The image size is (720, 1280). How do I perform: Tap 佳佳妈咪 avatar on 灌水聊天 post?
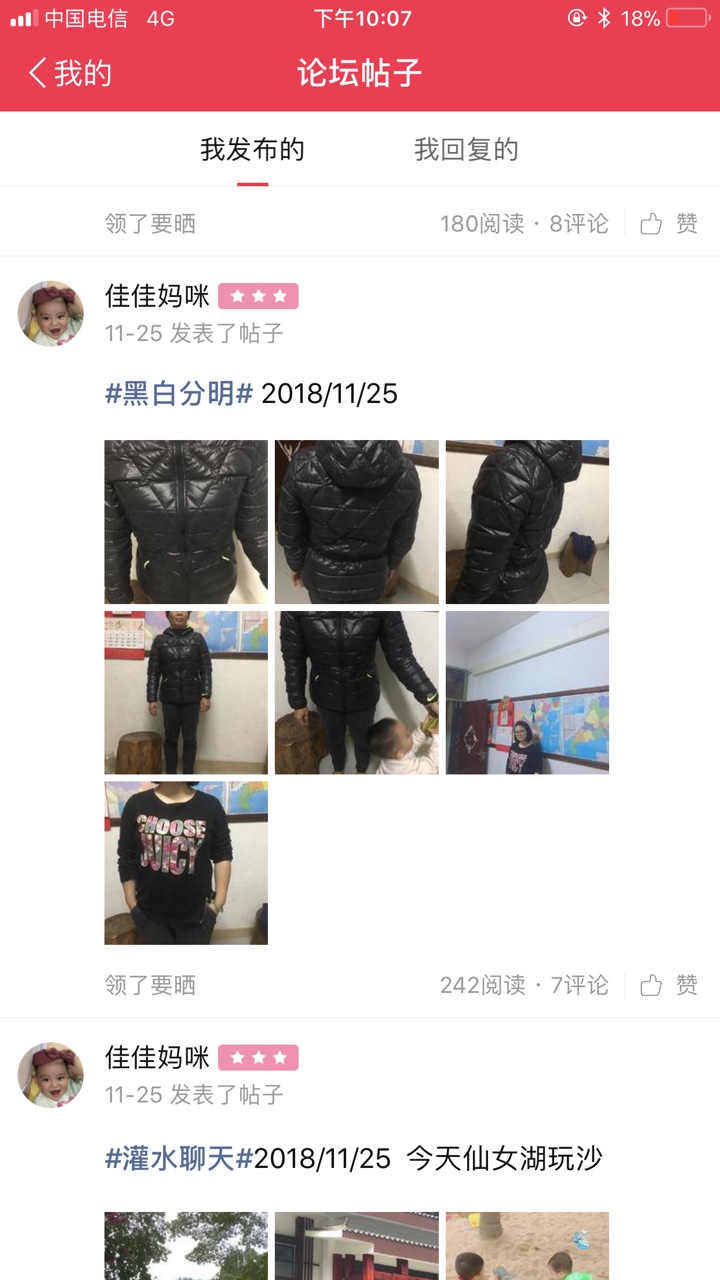51,1075
